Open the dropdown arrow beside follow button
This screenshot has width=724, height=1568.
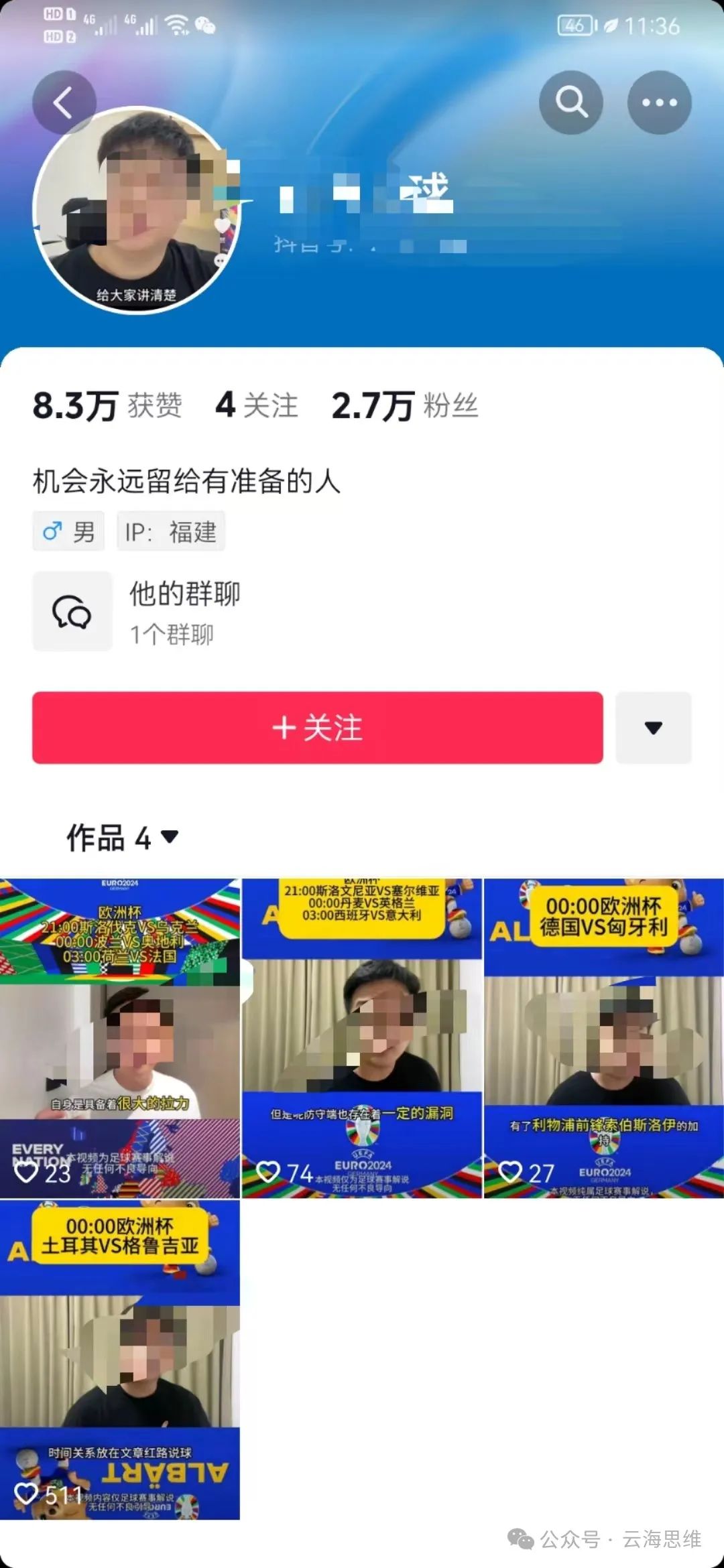pyautogui.click(x=654, y=728)
